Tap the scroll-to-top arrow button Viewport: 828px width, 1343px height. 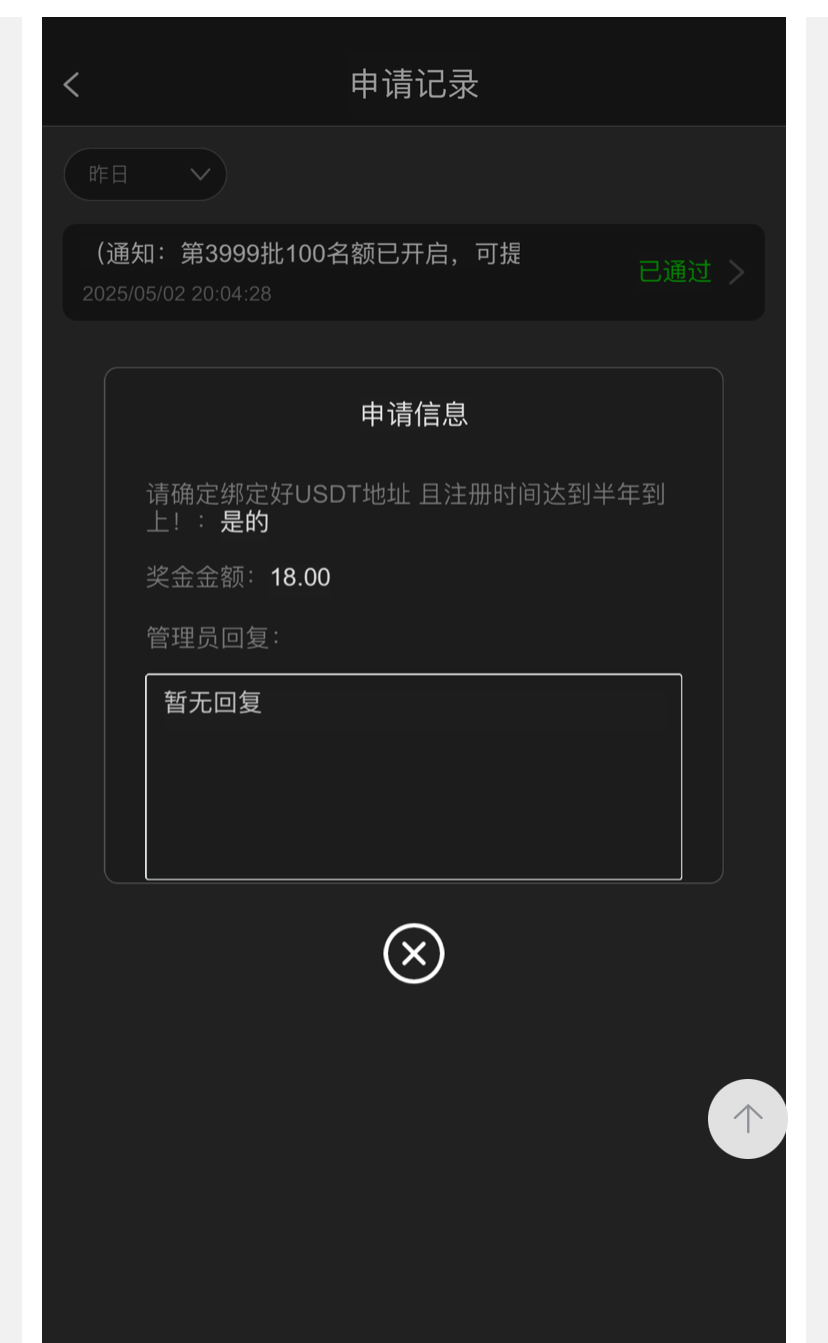(x=747, y=1119)
